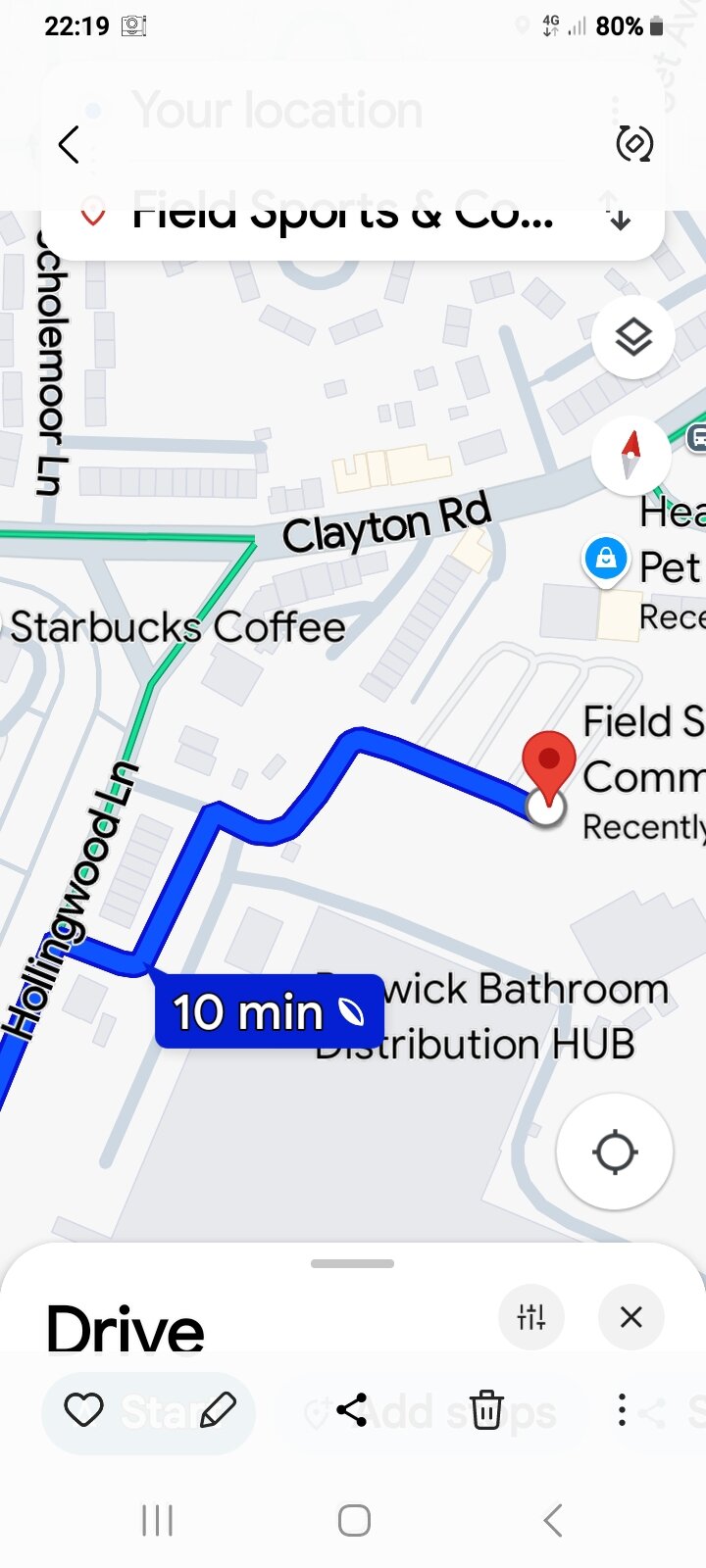Image resolution: width=706 pixels, height=1568 pixels.
Task: Delete using the trash icon
Action: (x=486, y=1410)
